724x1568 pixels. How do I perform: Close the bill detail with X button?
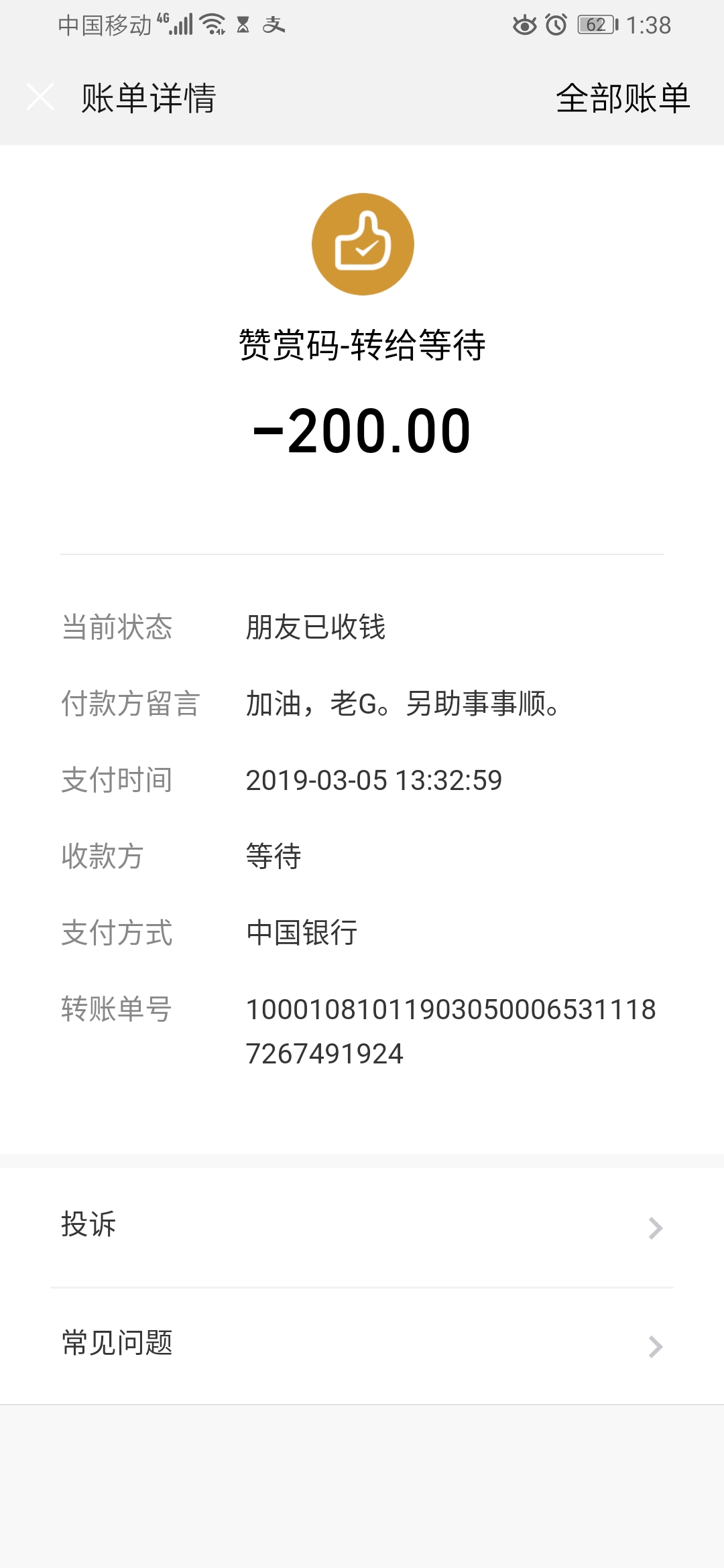[x=42, y=96]
